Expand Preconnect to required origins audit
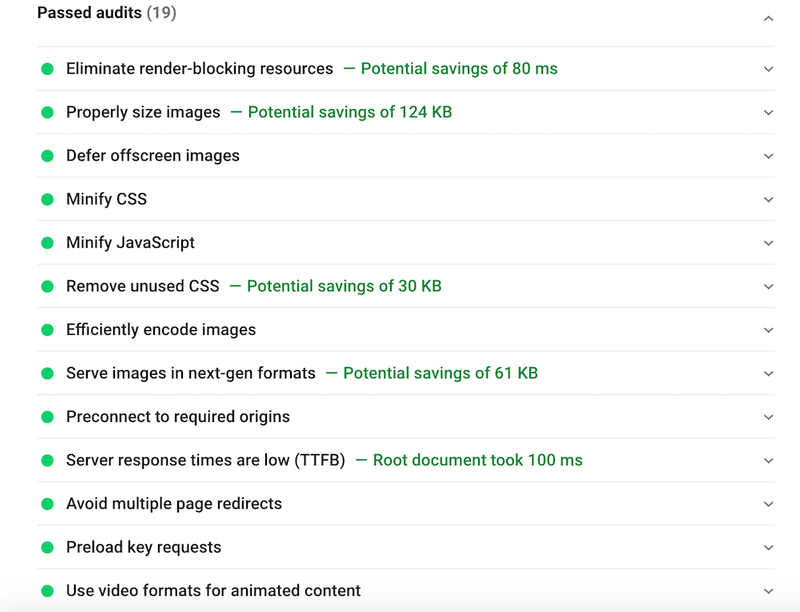The width and height of the screenshot is (800, 612). pyautogui.click(x=767, y=417)
